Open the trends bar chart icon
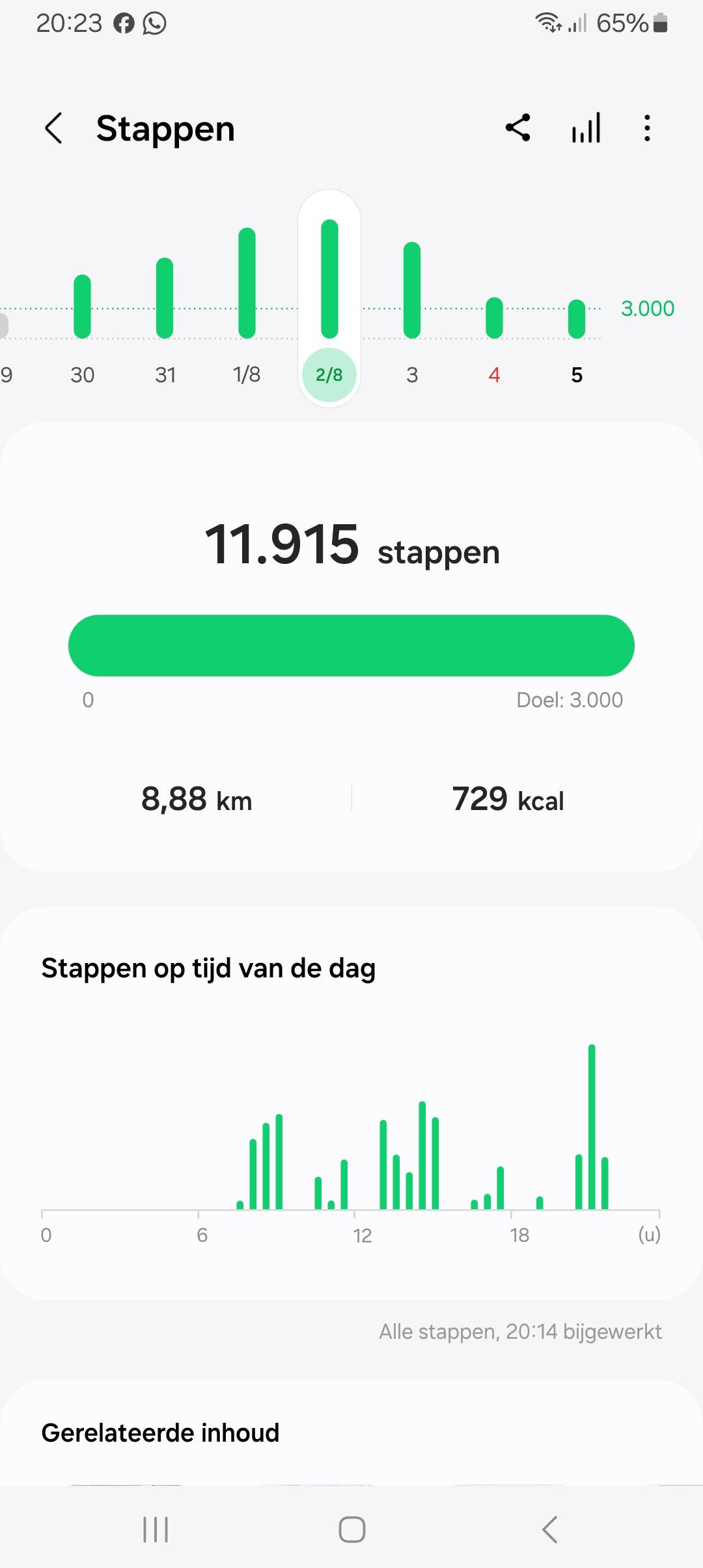The height and width of the screenshot is (1568, 703). tap(586, 128)
